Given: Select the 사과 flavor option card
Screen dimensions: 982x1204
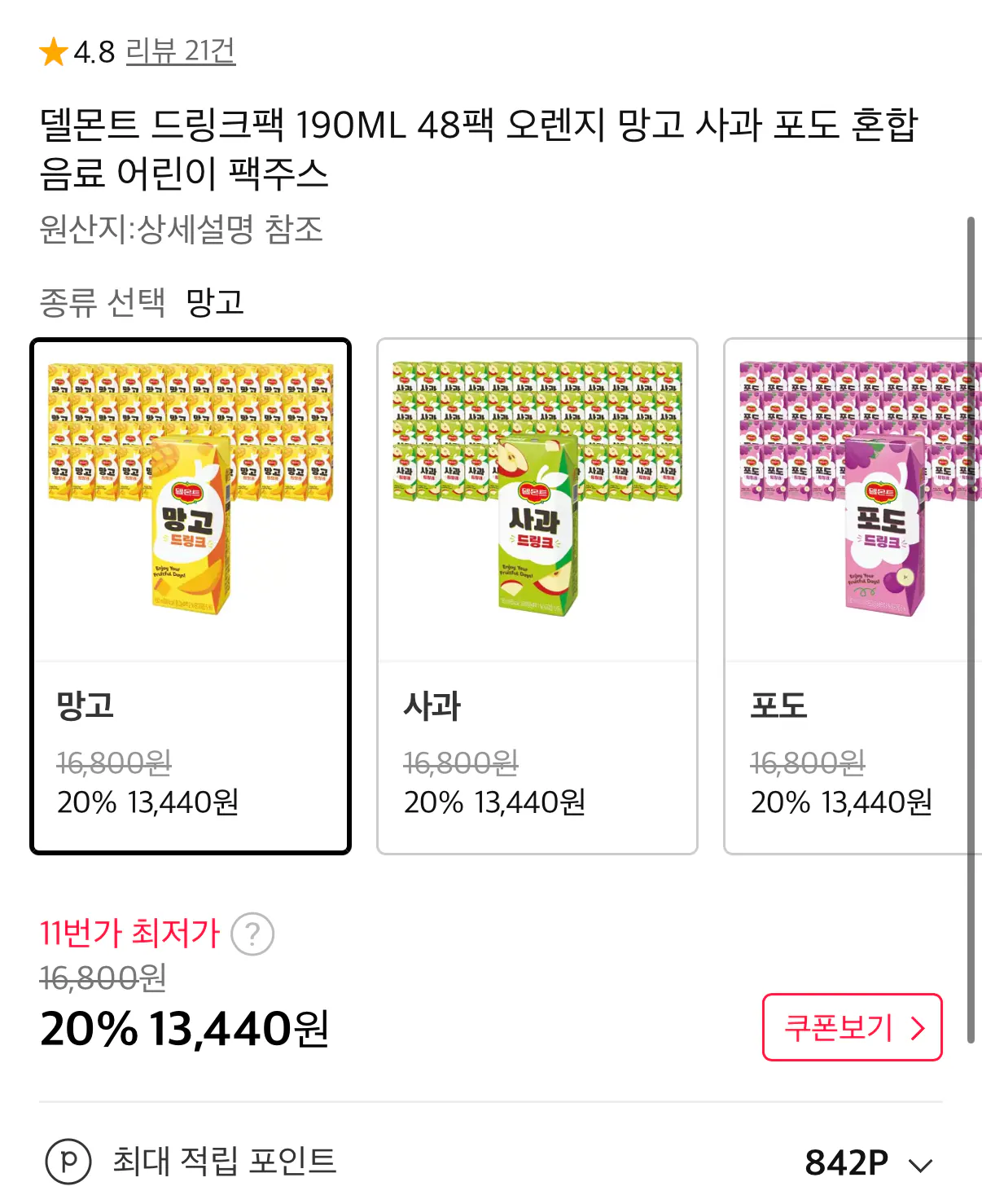Looking at the screenshot, I should pyautogui.click(x=536, y=595).
